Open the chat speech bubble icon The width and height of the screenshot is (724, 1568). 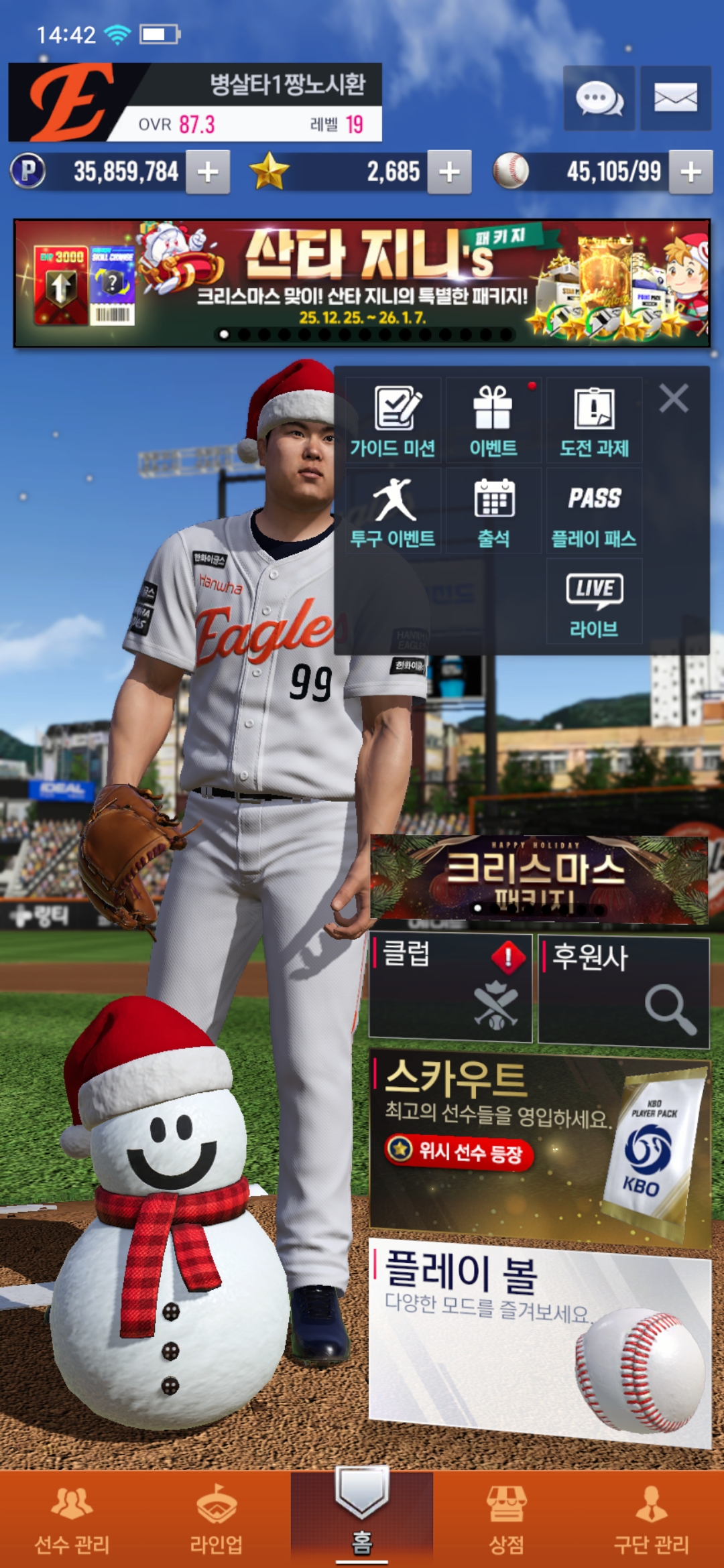point(599,99)
